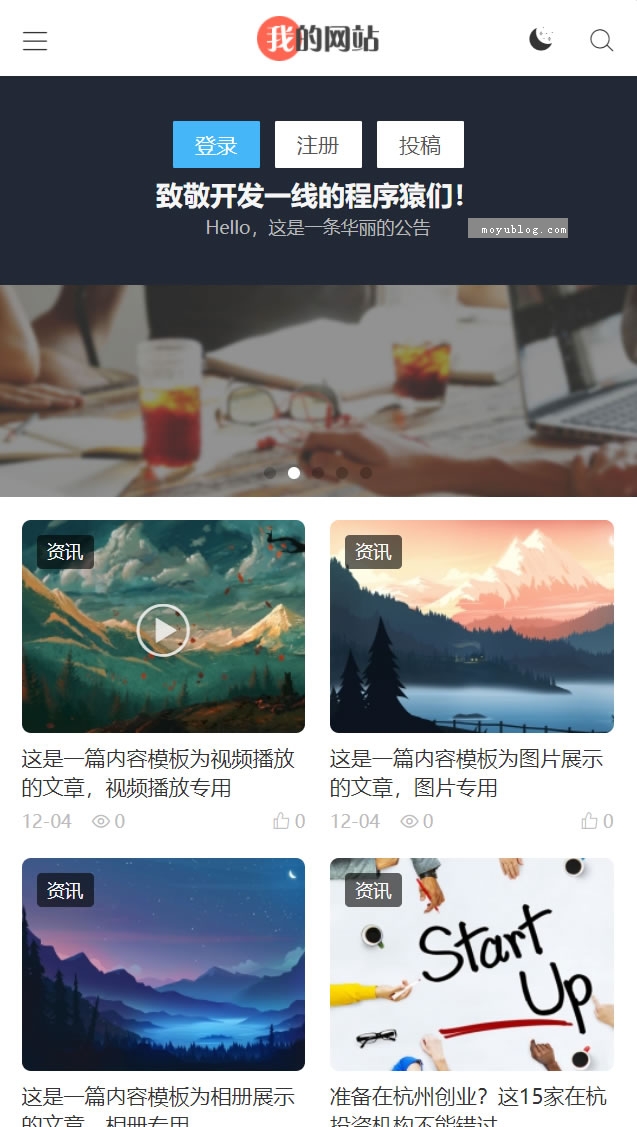Image resolution: width=637 pixels, height=1127 pixels.
Task: Open the banner slide with the desk photo
Action: click(318, 390)
